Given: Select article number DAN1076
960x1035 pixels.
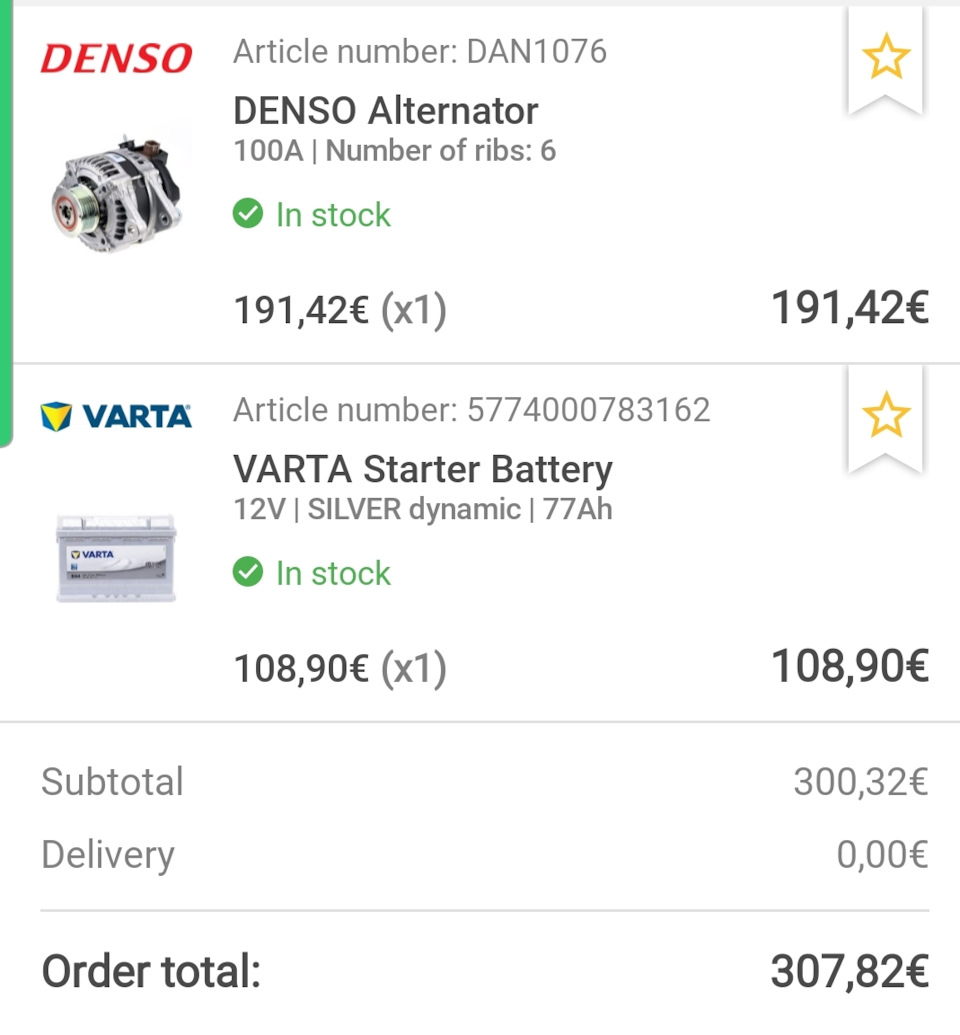Looking at the screenshot, I should point(420,51).
